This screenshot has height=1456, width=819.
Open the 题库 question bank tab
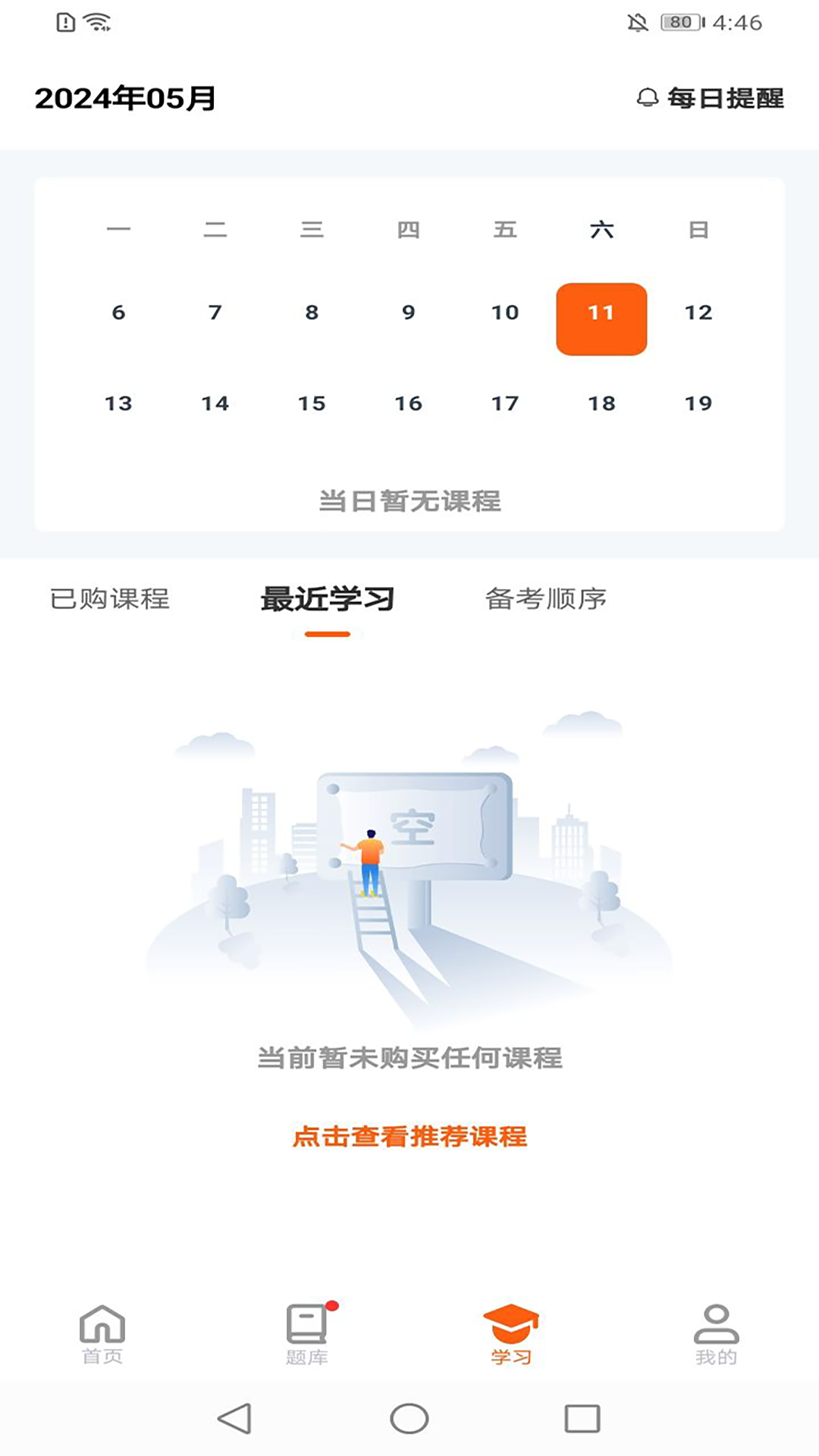click(x=307, y=1335)
